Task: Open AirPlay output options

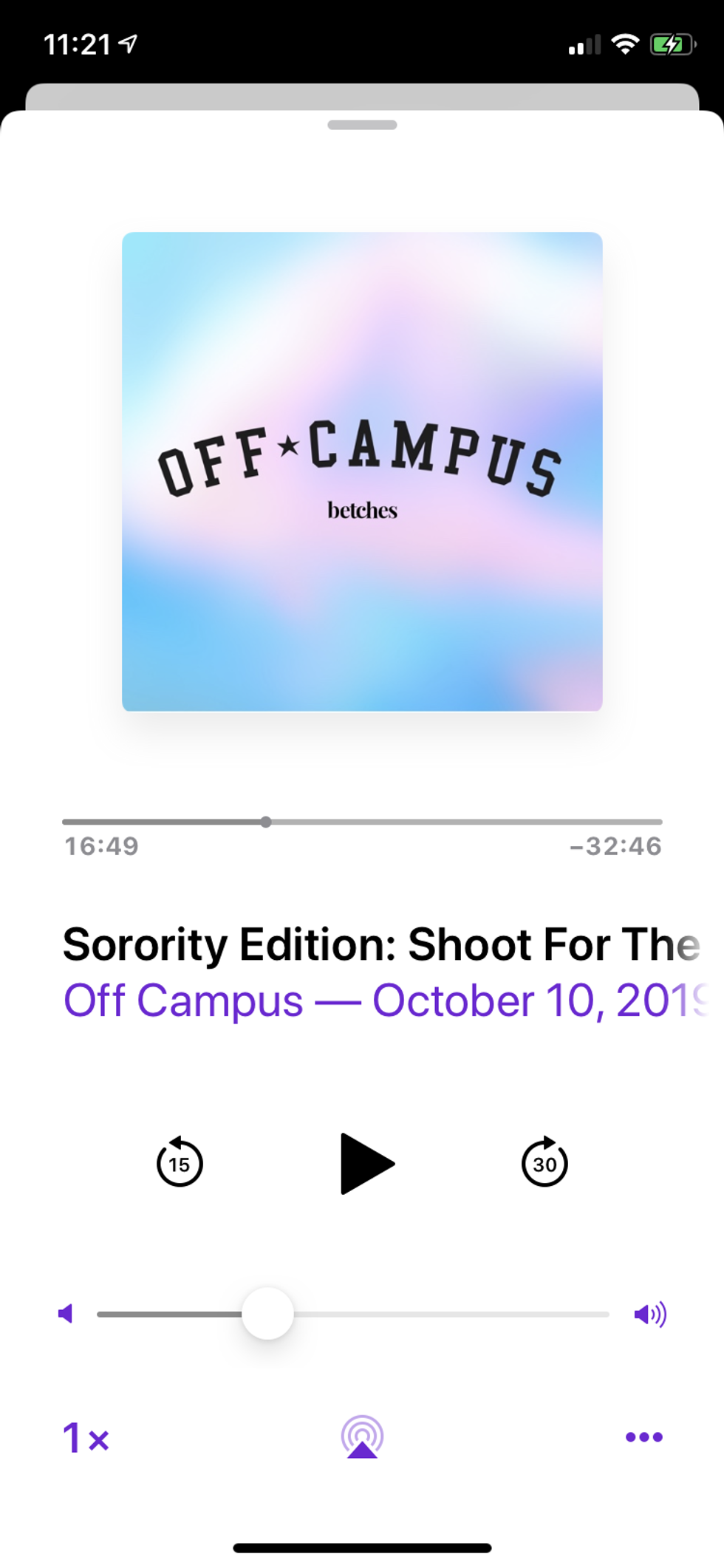Action: [362, 1437]
